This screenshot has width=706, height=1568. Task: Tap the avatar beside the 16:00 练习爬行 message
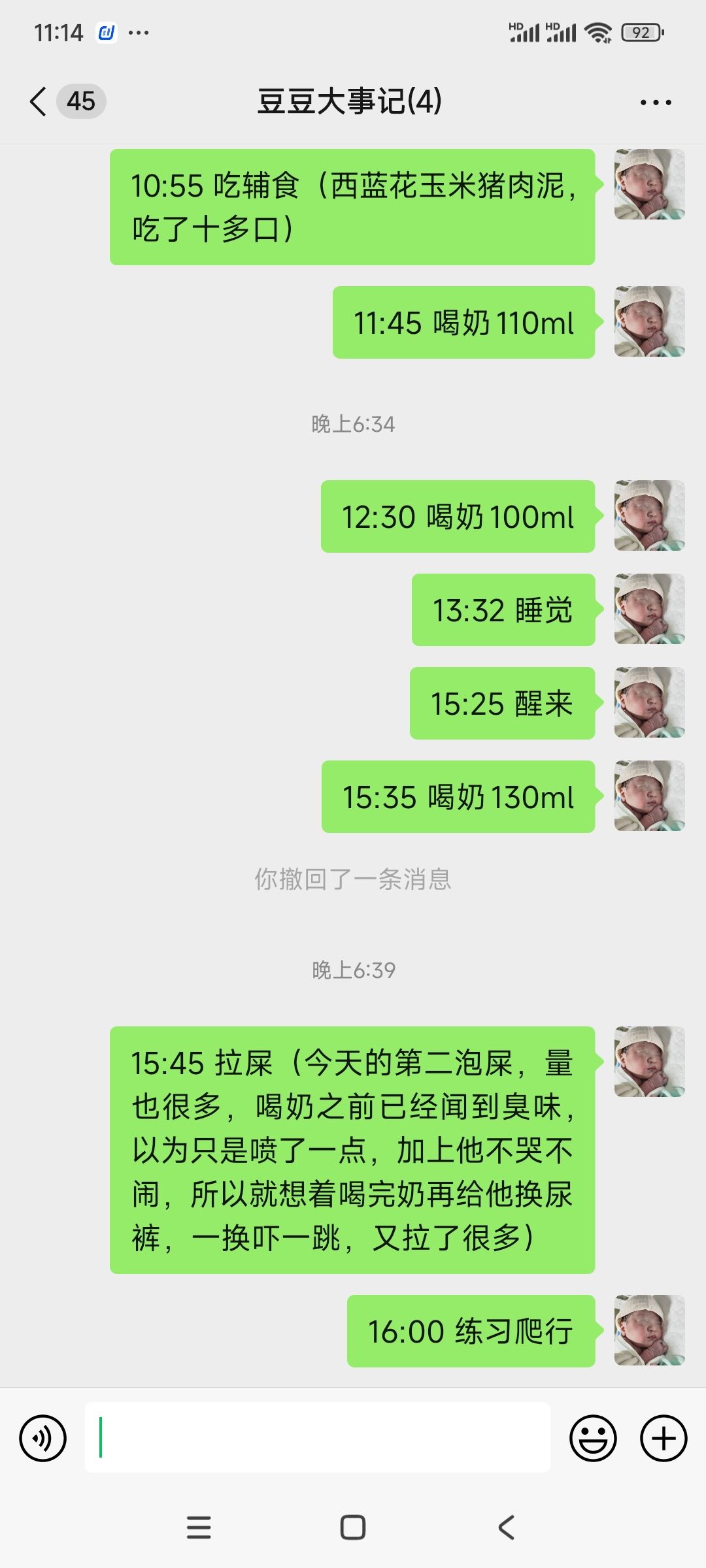[649, 1330]
